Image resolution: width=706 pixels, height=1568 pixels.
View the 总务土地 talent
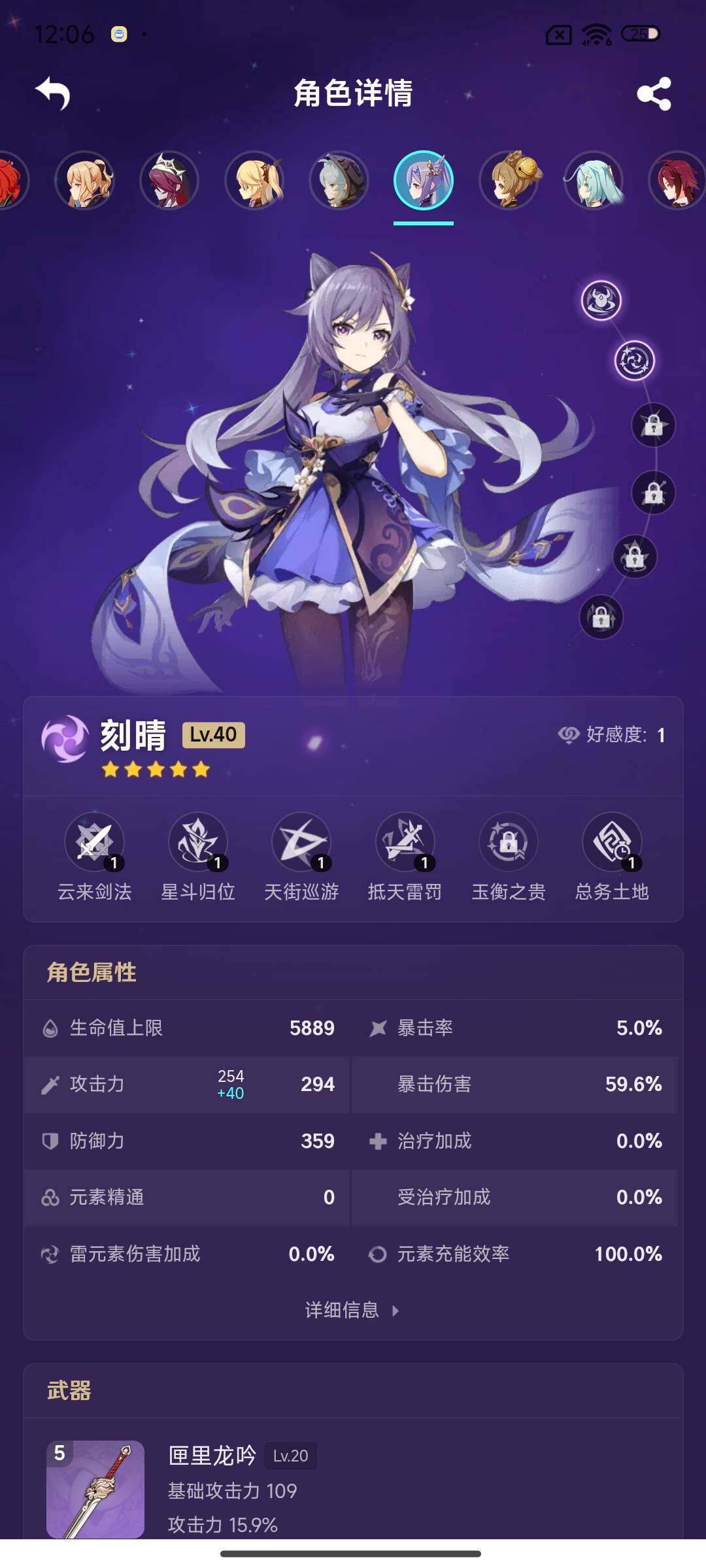pos(612,842)
